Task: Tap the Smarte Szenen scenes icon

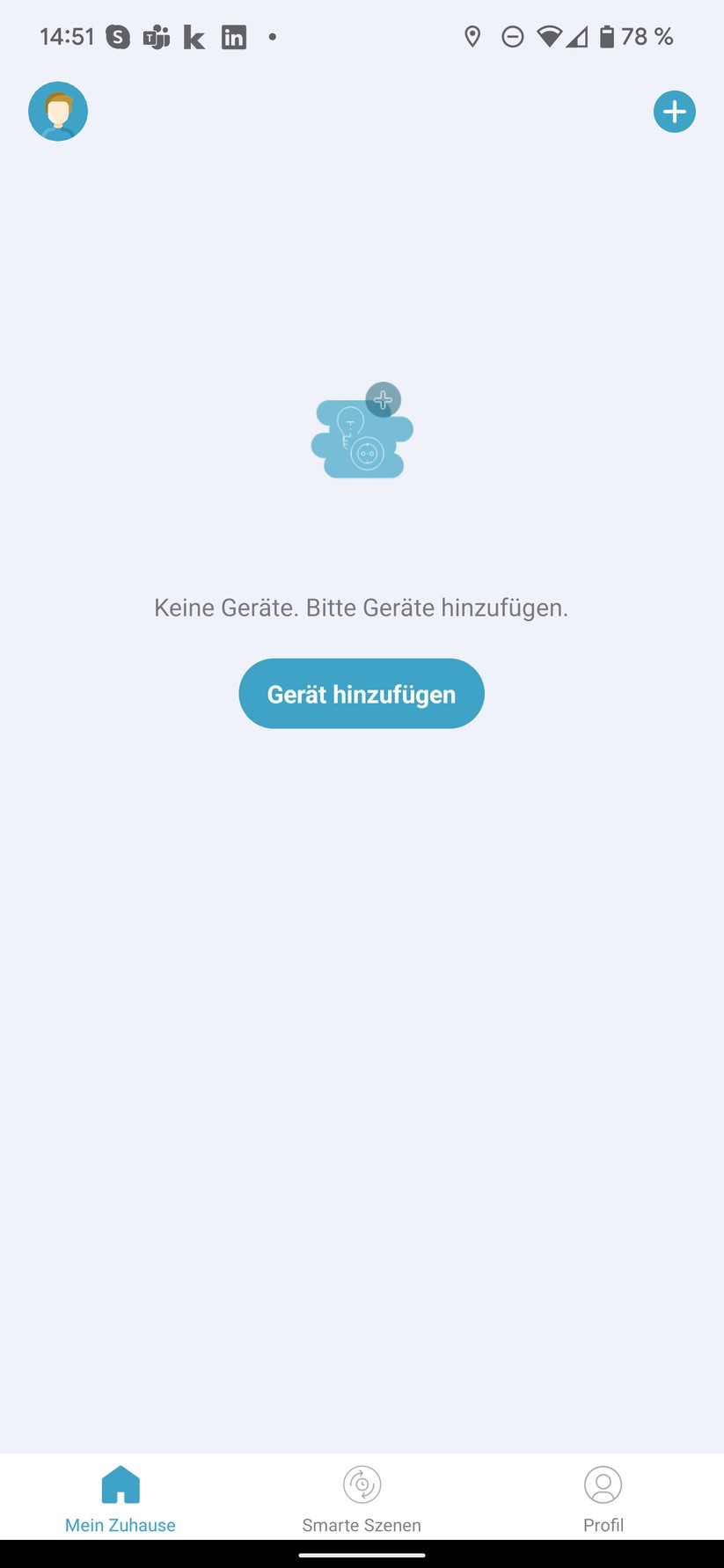Action: pos(361,1484)
